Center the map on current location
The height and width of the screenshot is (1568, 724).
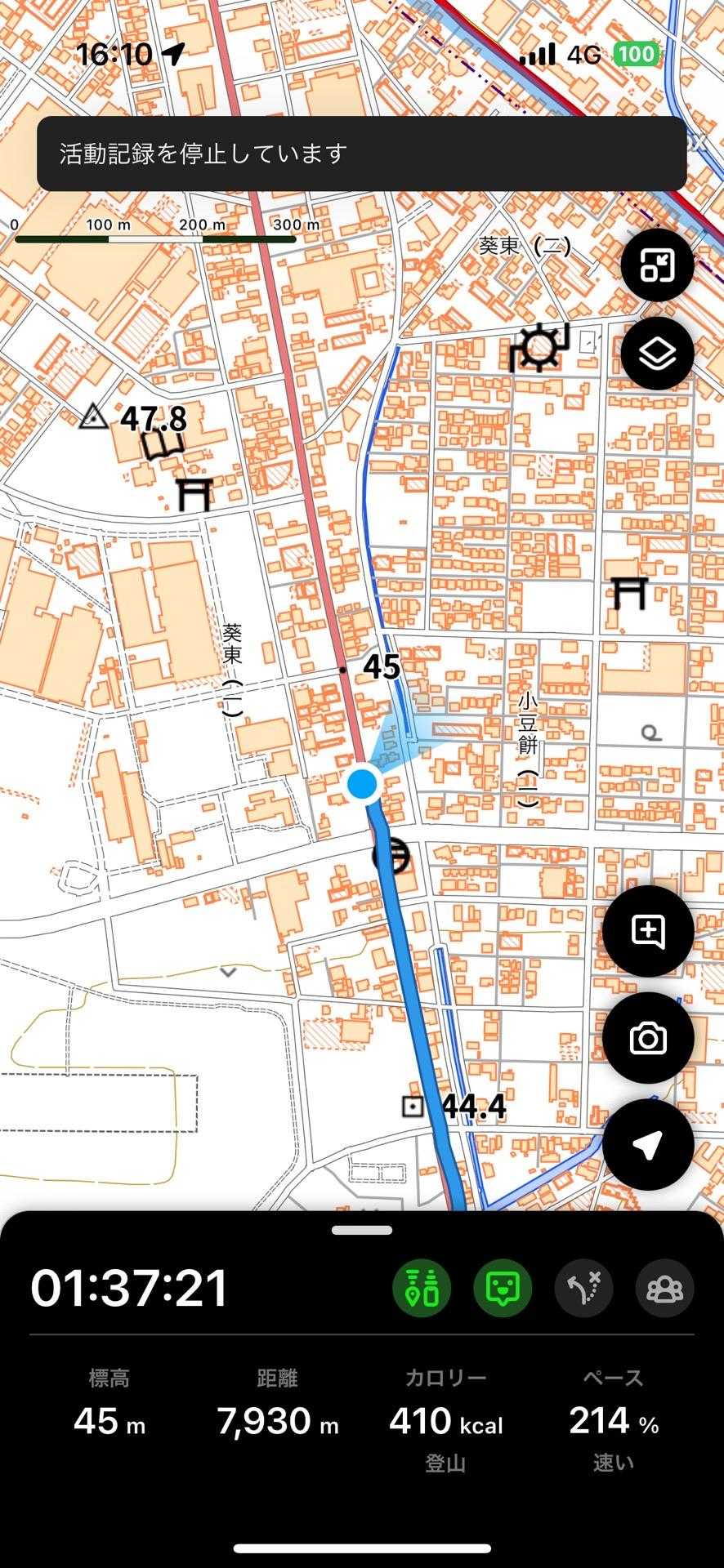[648, 1145]
